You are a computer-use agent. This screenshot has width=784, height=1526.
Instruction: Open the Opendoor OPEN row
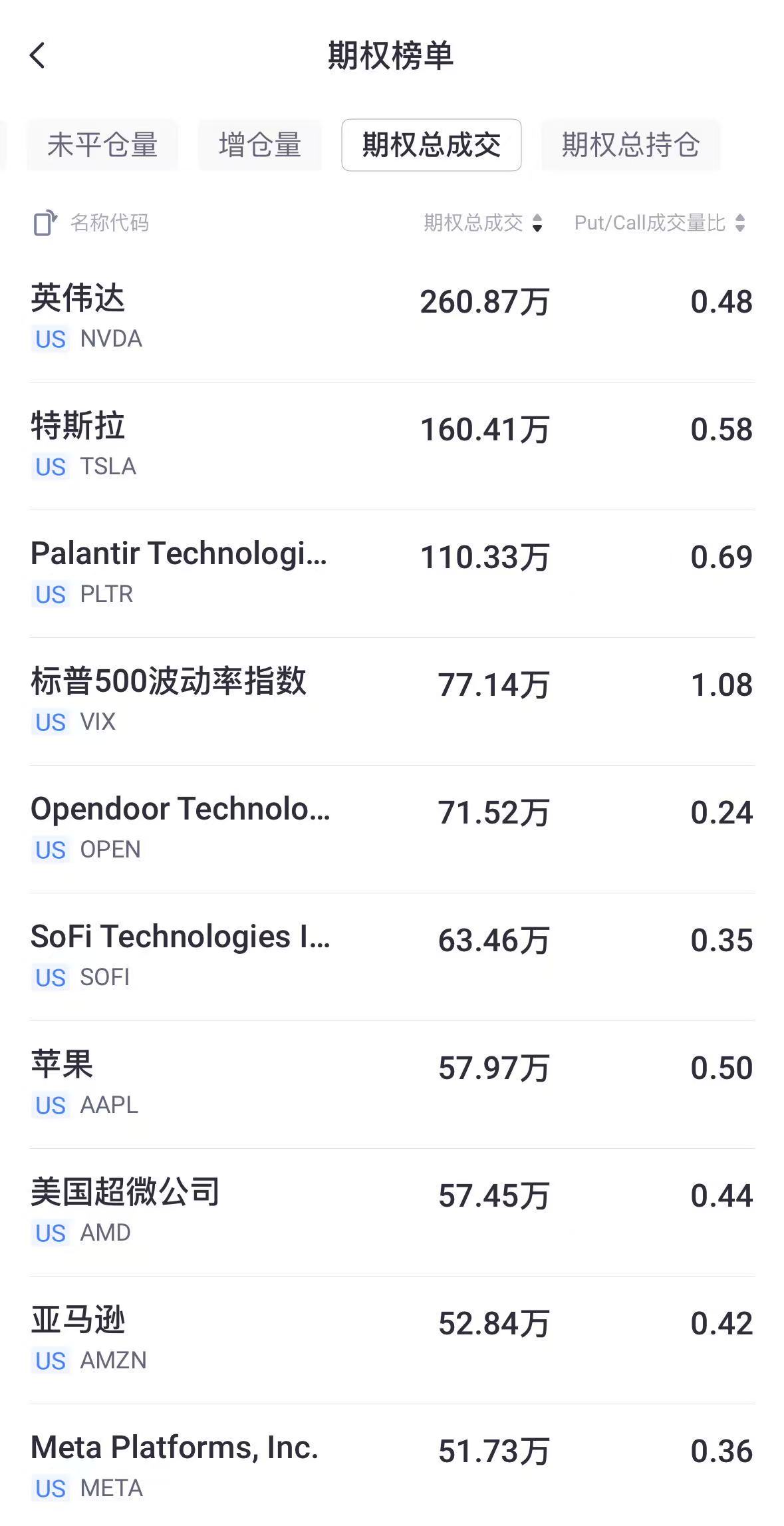[x=392, y=828]
